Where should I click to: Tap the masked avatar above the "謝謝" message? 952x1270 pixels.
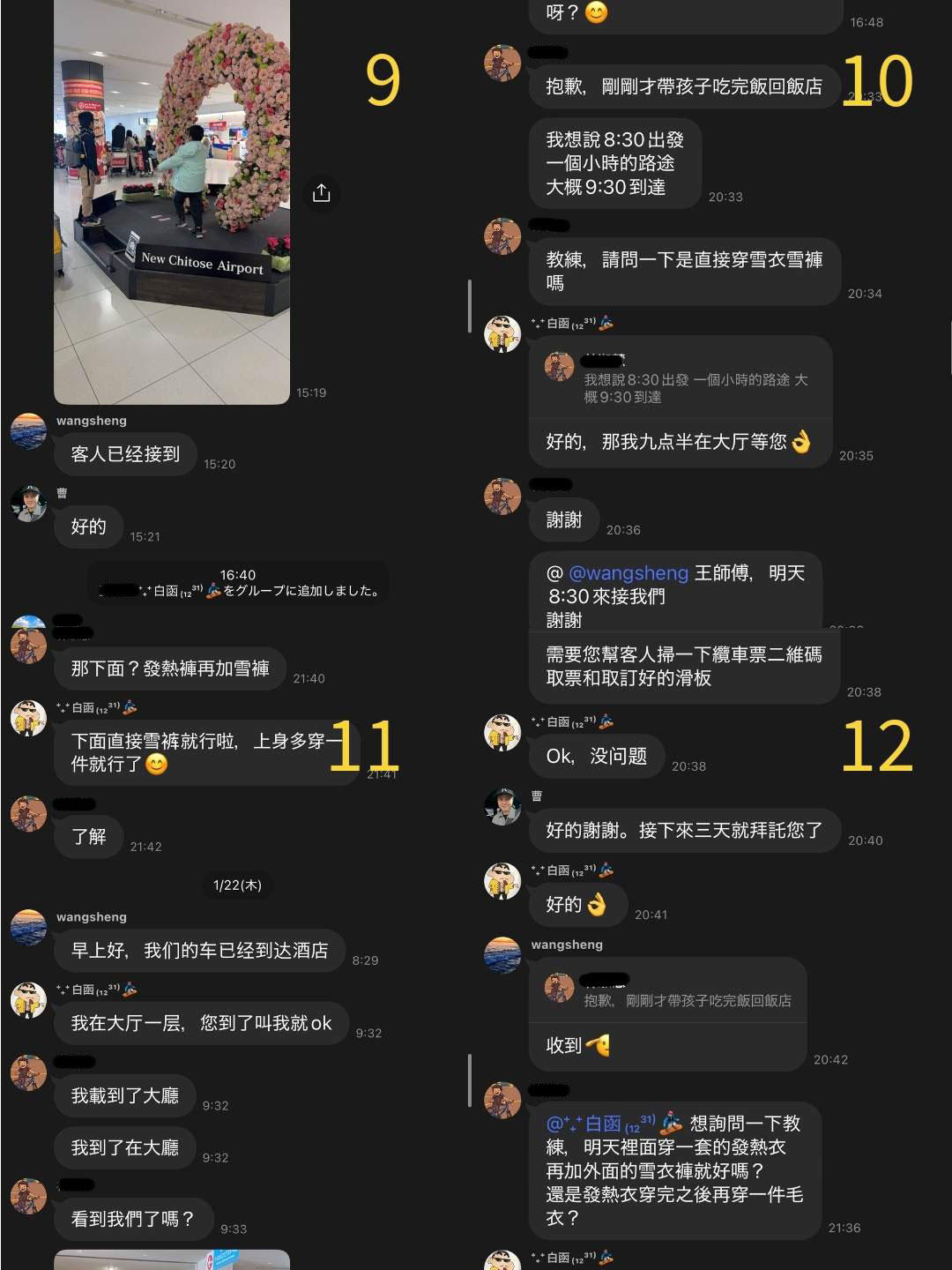pyautogui.click(x=502, y=497)
